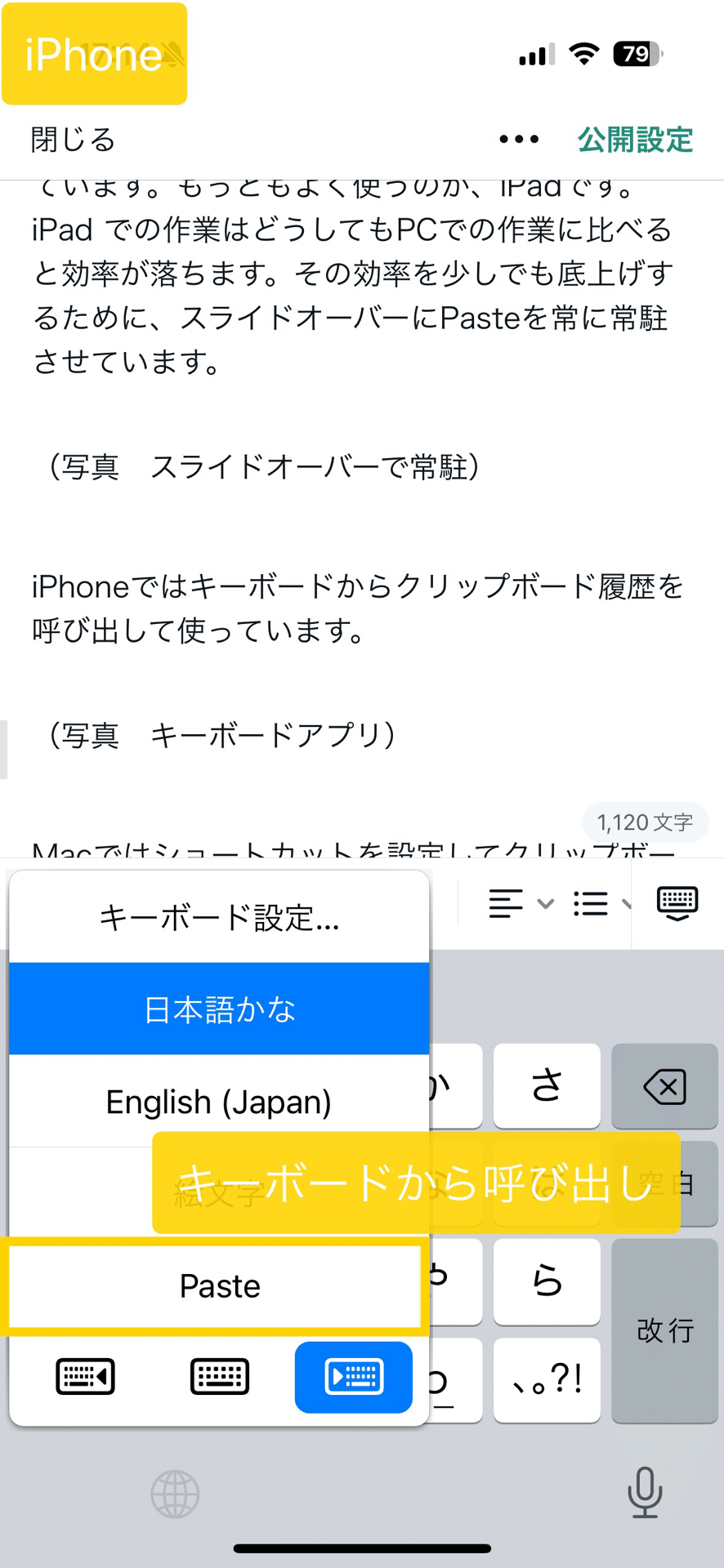Select the 日本語かな keyboard
The width and height of the screenshot is (724, 1568).
219,1009
